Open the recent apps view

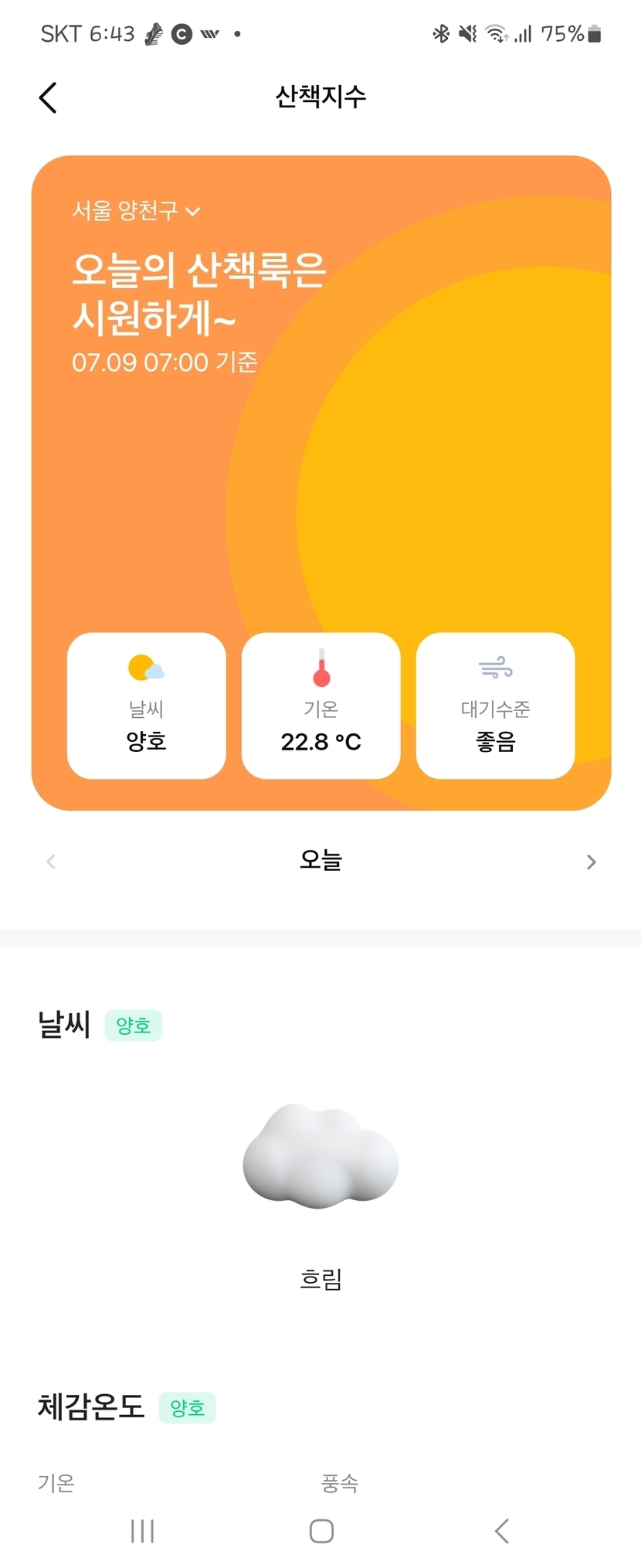(x=142, y=1531)
